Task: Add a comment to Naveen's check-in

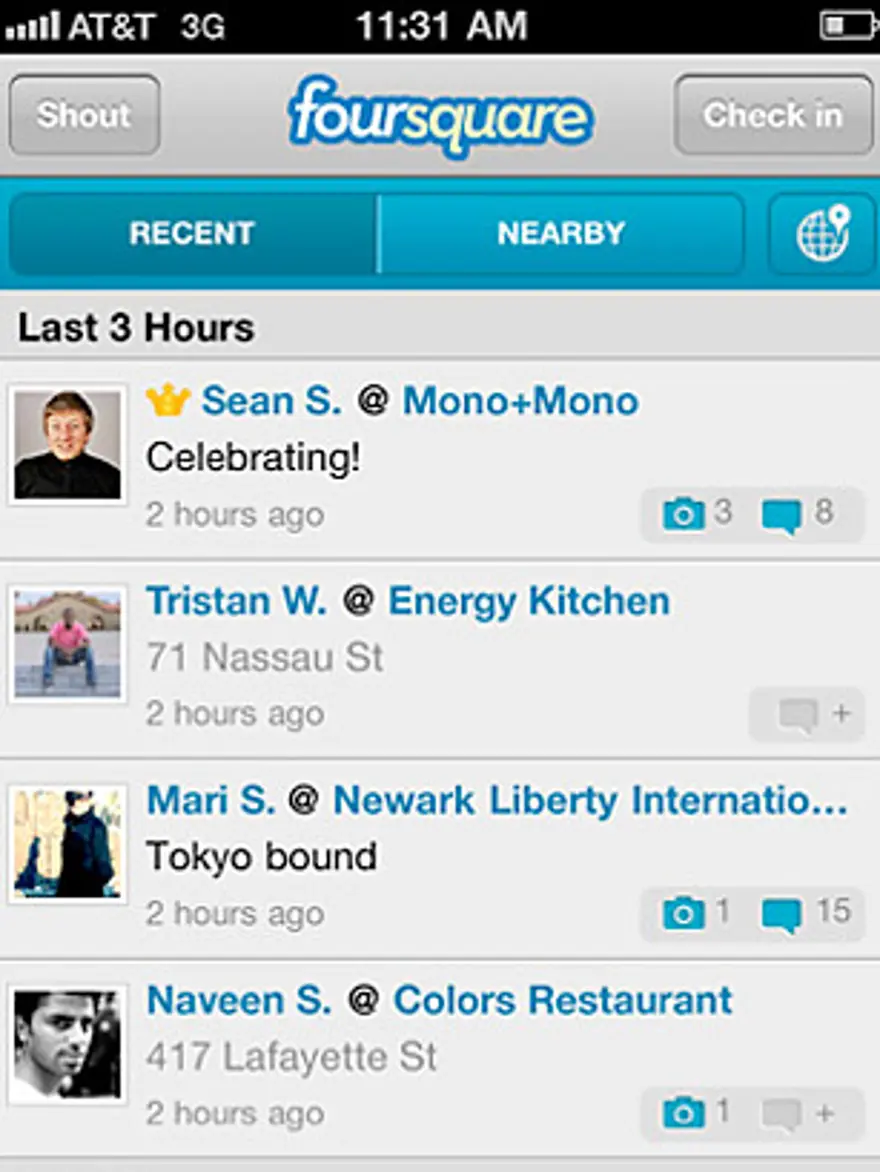Action: click(x=798, y=1113)
